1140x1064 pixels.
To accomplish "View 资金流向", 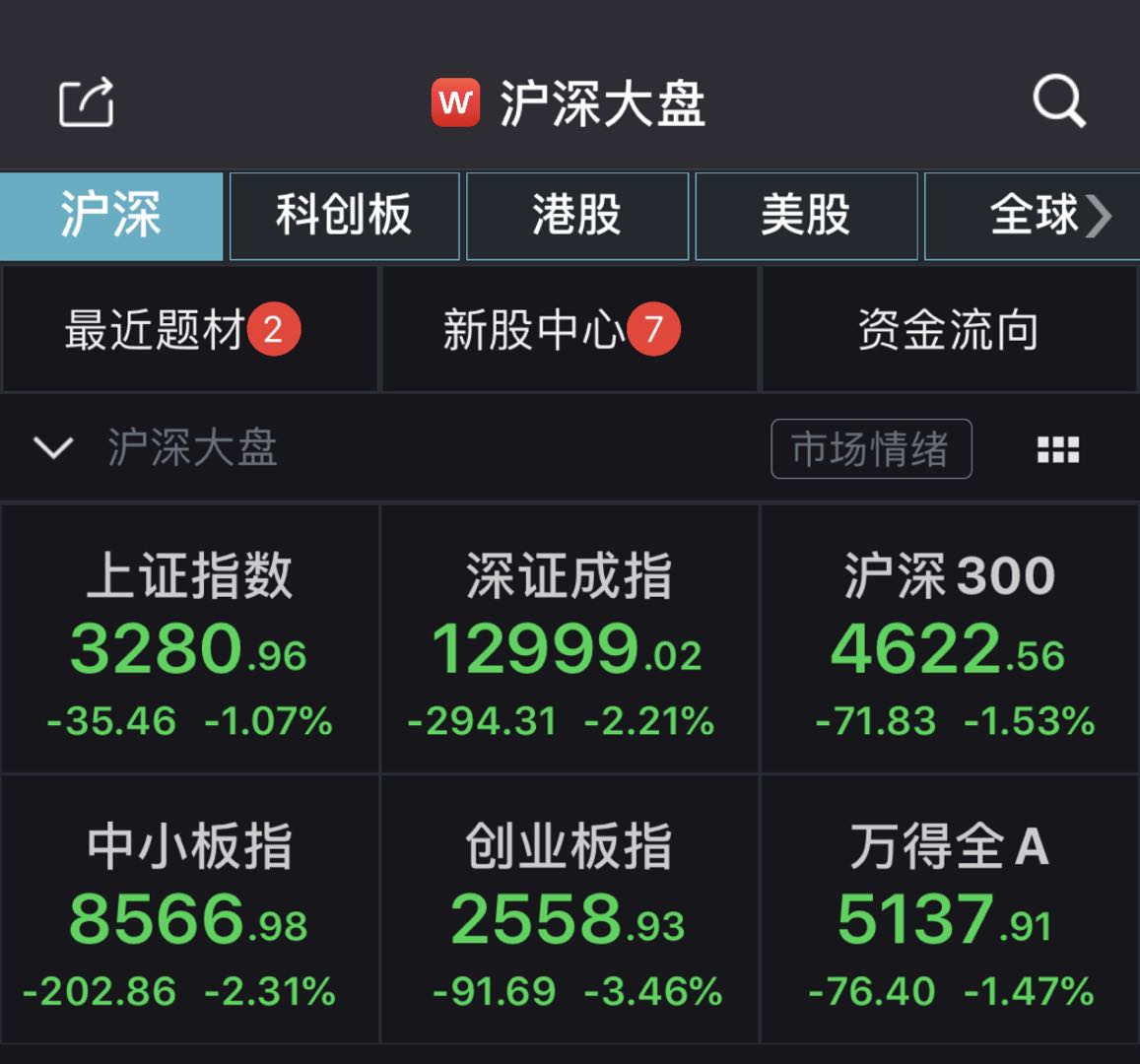I will tap(949, 330).
